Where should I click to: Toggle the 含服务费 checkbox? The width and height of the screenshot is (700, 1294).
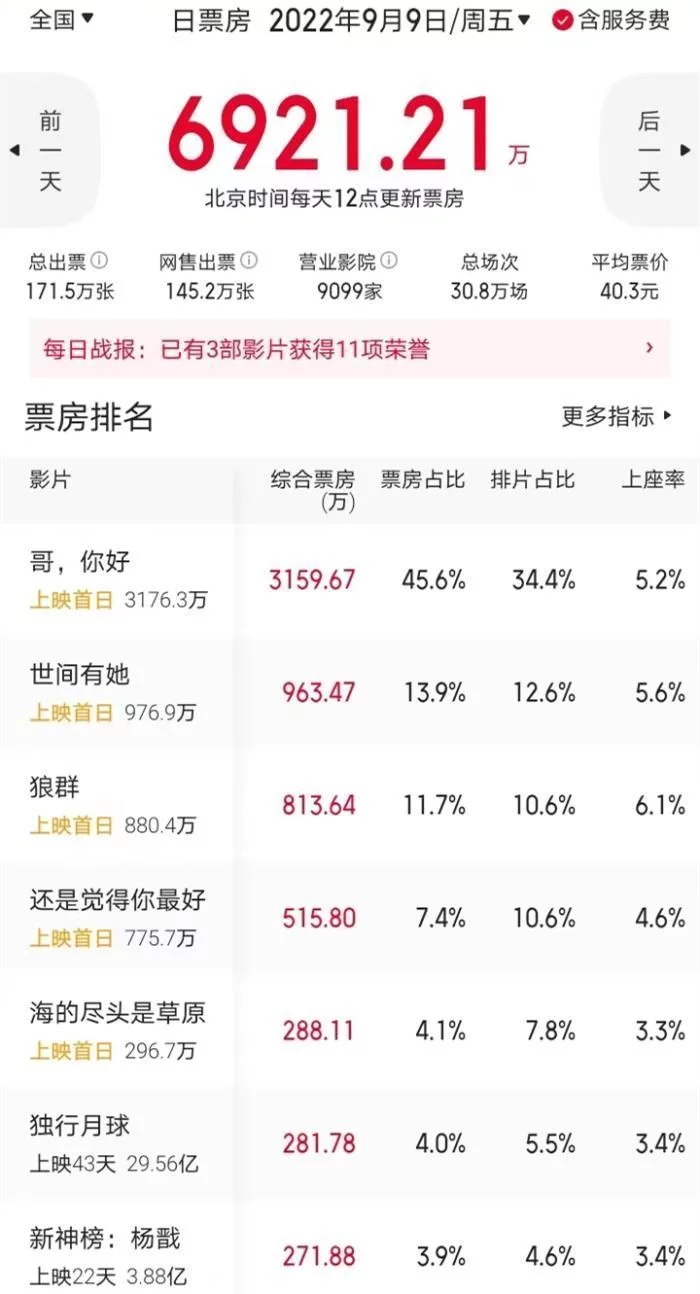[x=564, y=19]
